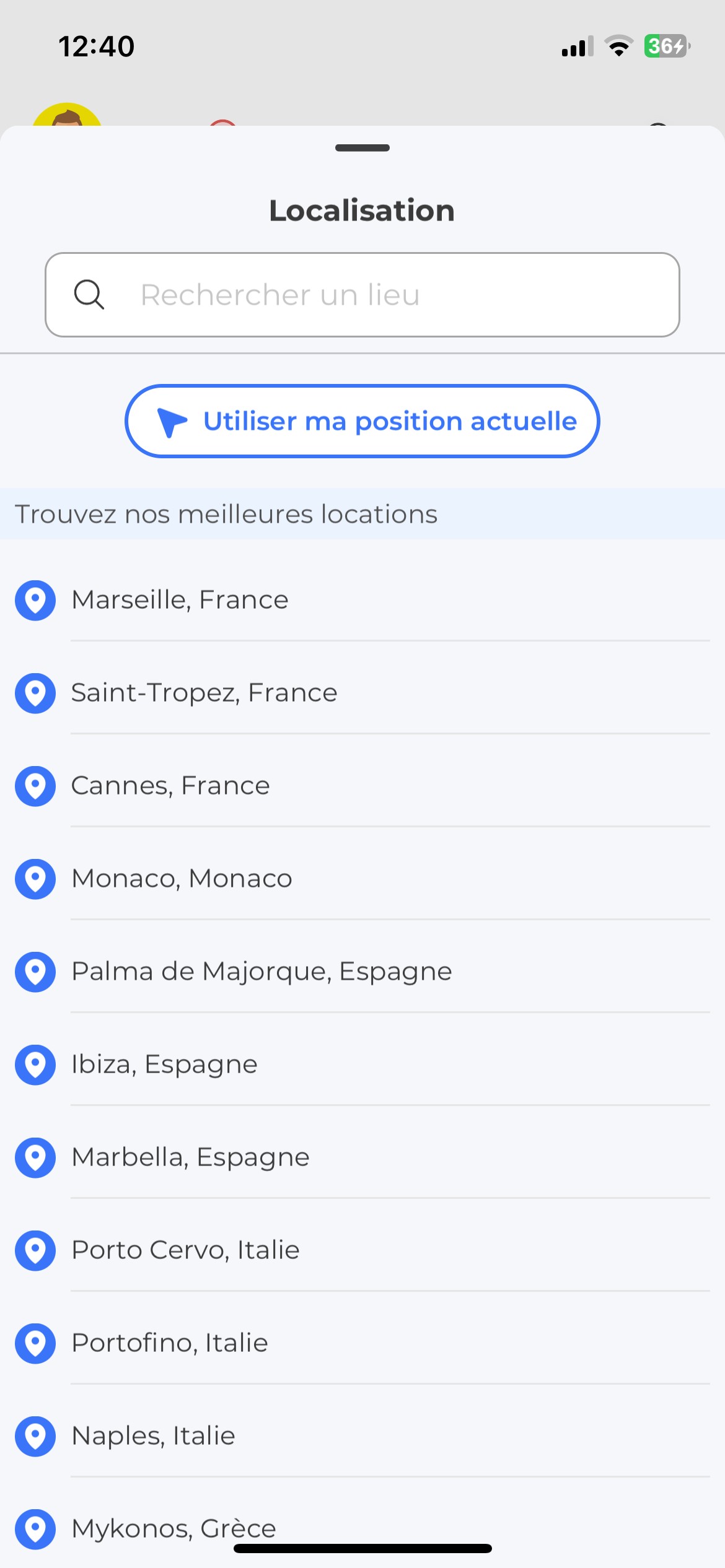Tap the Rechercher un lieu search field
Screen dimensions: 725x1568
(x=362, y=295)
